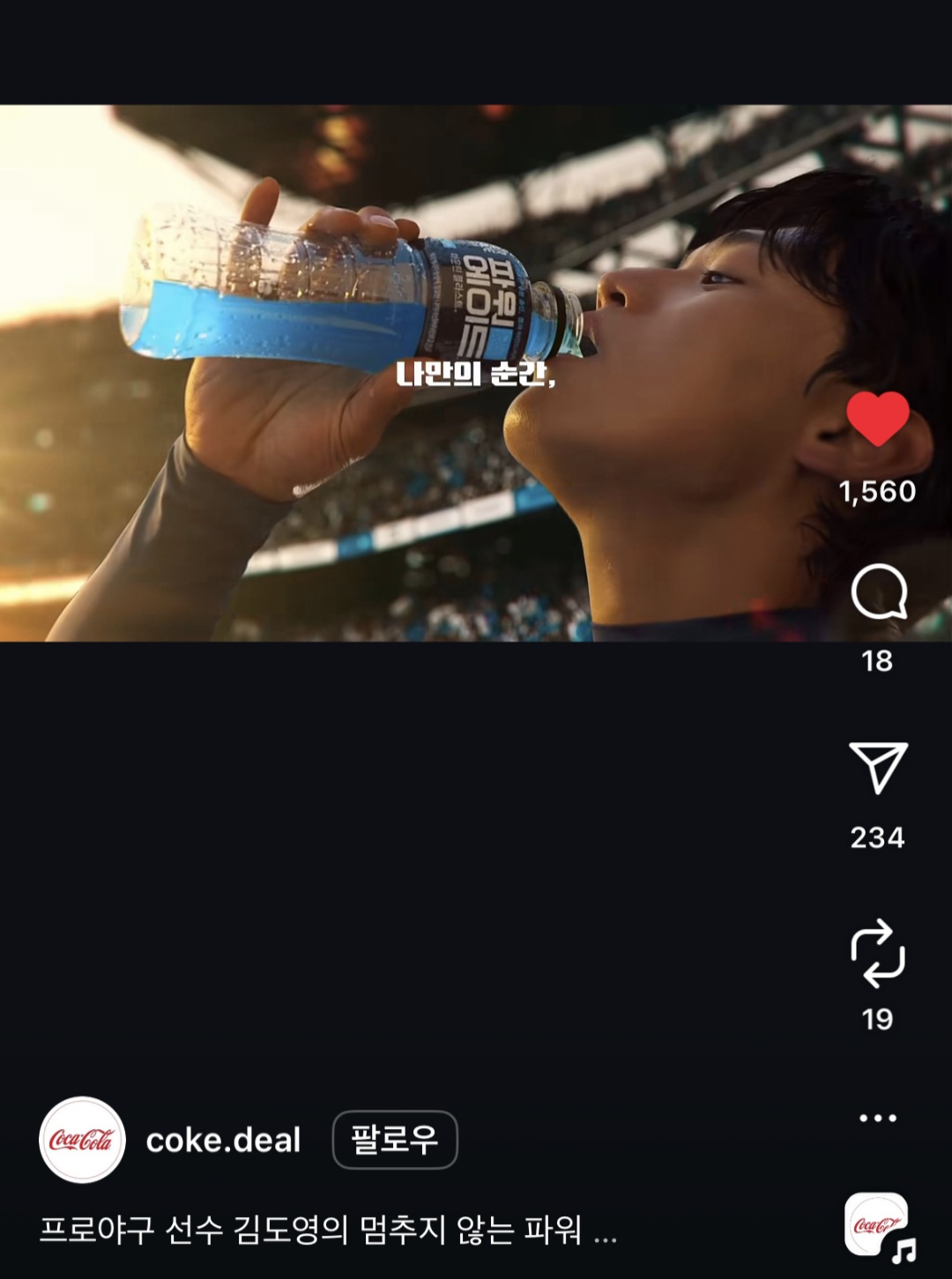Open the coke.deal profile picture

point(83,1140)
